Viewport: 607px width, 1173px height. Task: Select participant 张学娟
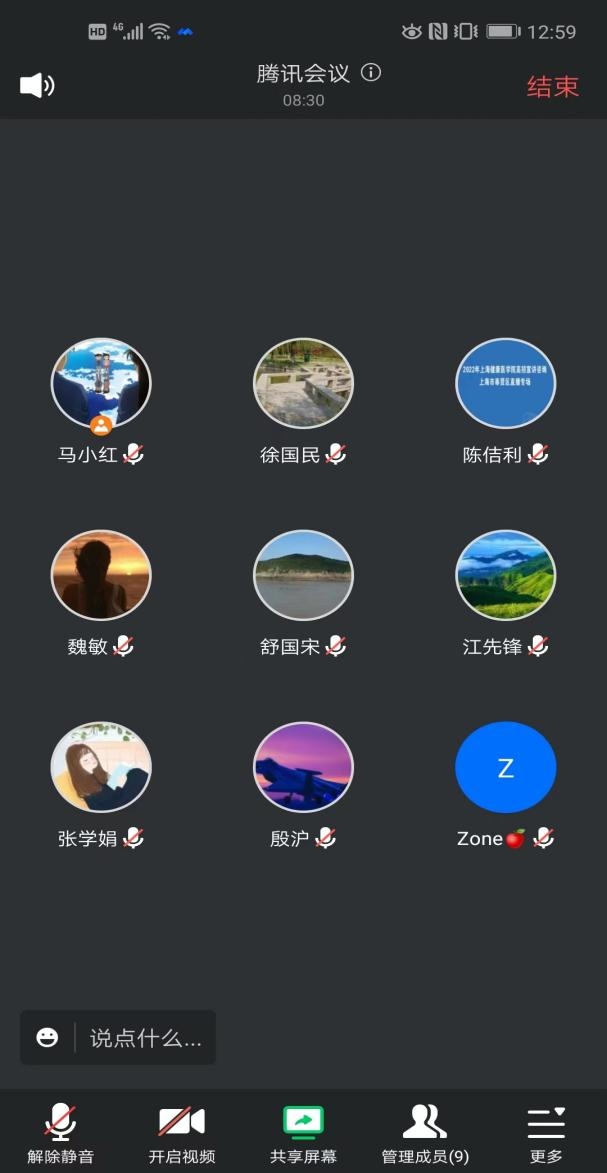(101, 768)
